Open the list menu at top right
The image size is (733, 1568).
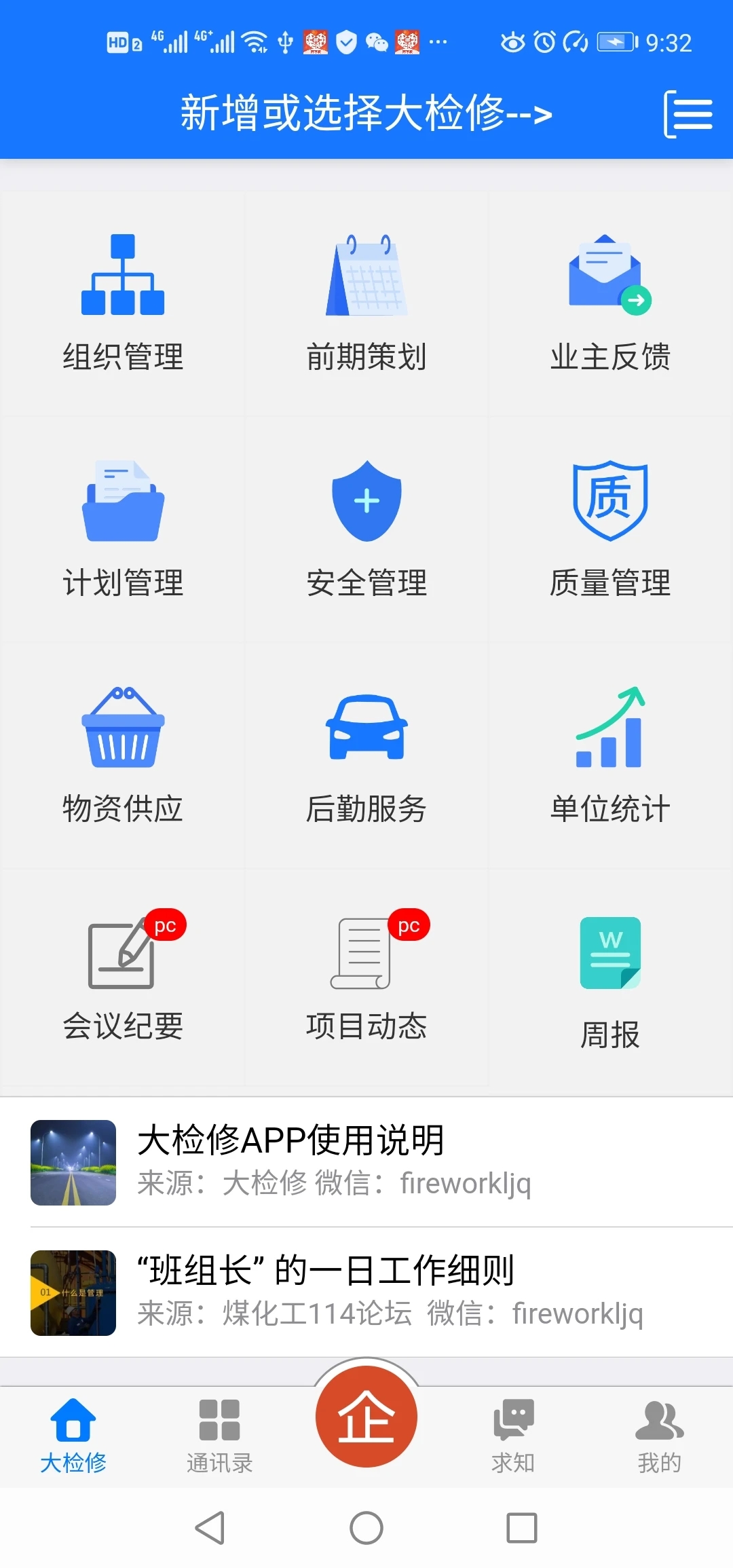(690, 112)
